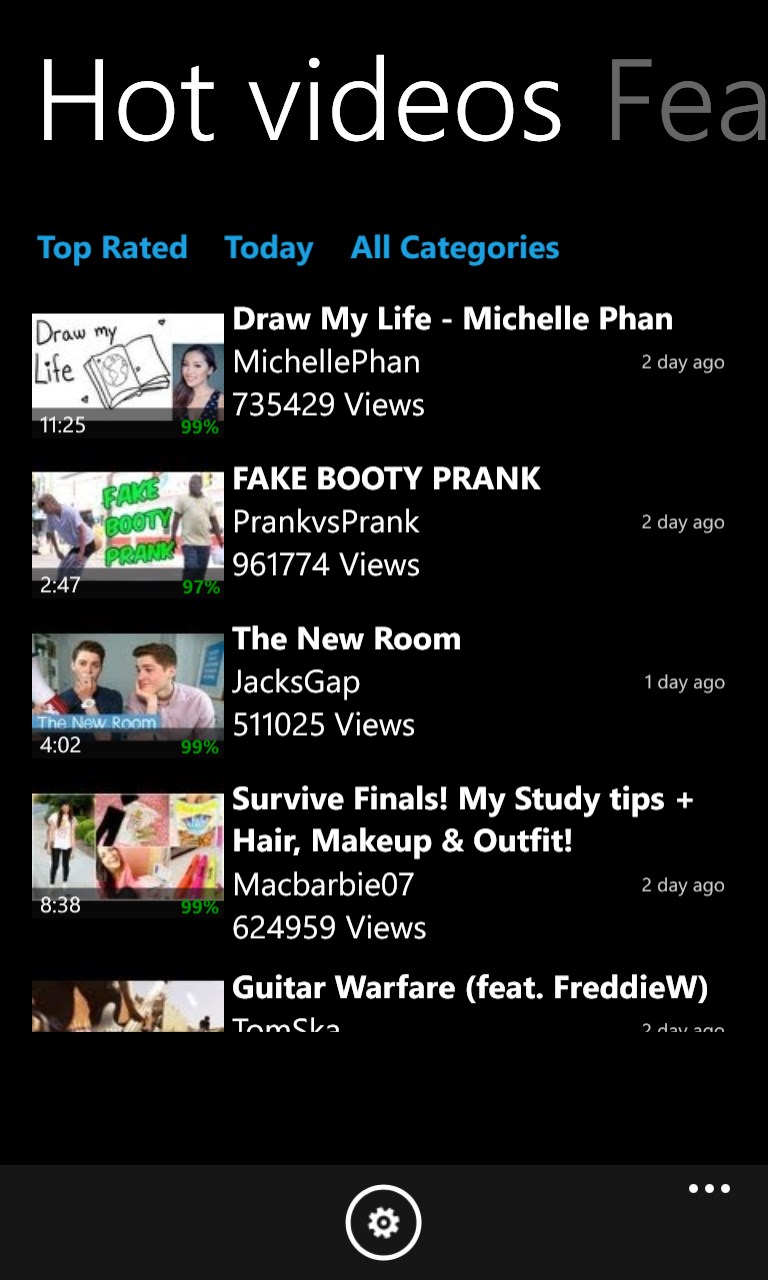Open the three-dot overflow menu
The width and height of the screenshot is (768, 1280).
(709, 1189)
